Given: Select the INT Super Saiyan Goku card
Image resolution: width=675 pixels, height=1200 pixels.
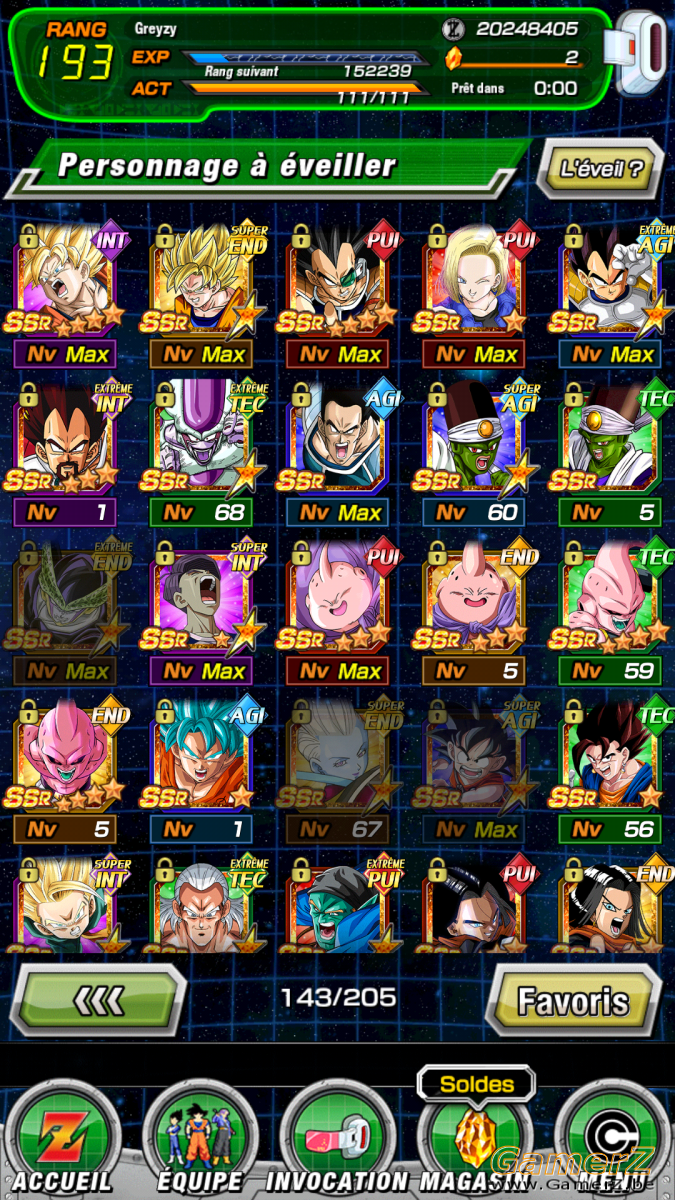Looking at the screenshot, I should 66,294.
